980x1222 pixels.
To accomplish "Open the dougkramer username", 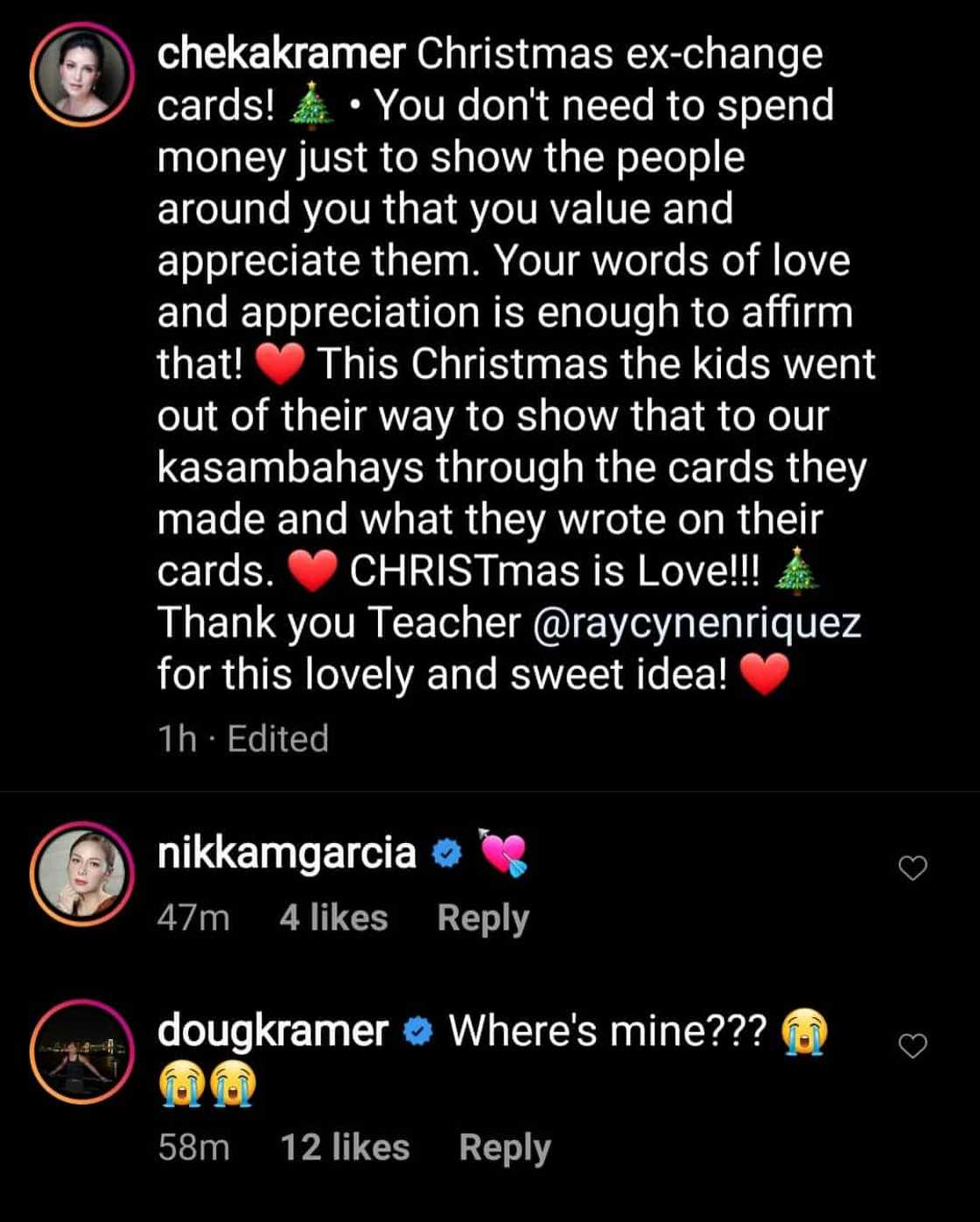I will pyautogui.click(x=272, y=1030).
